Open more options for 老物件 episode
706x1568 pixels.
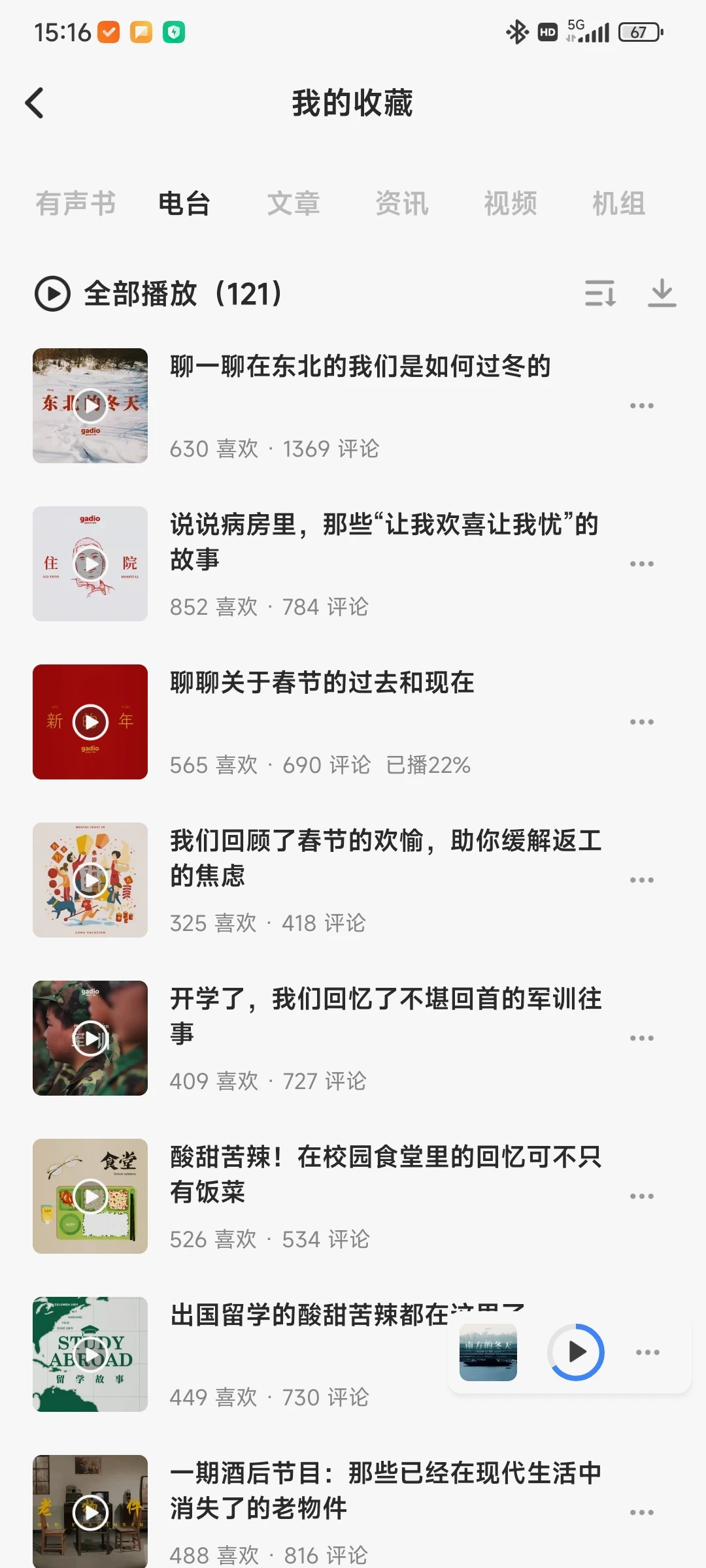coord(642,1512)
